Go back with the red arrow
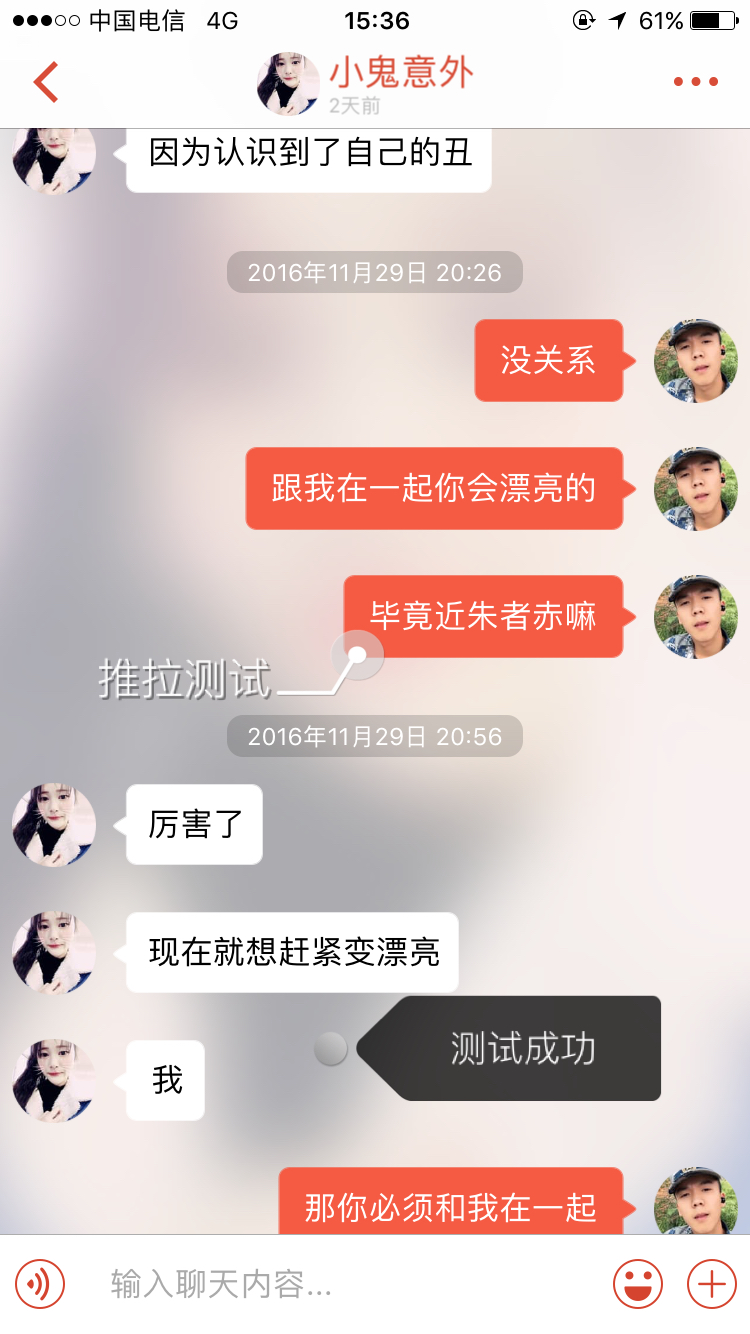Image resolution: width=750 pixels, height=1334 pixels. (x=46, y=82)
